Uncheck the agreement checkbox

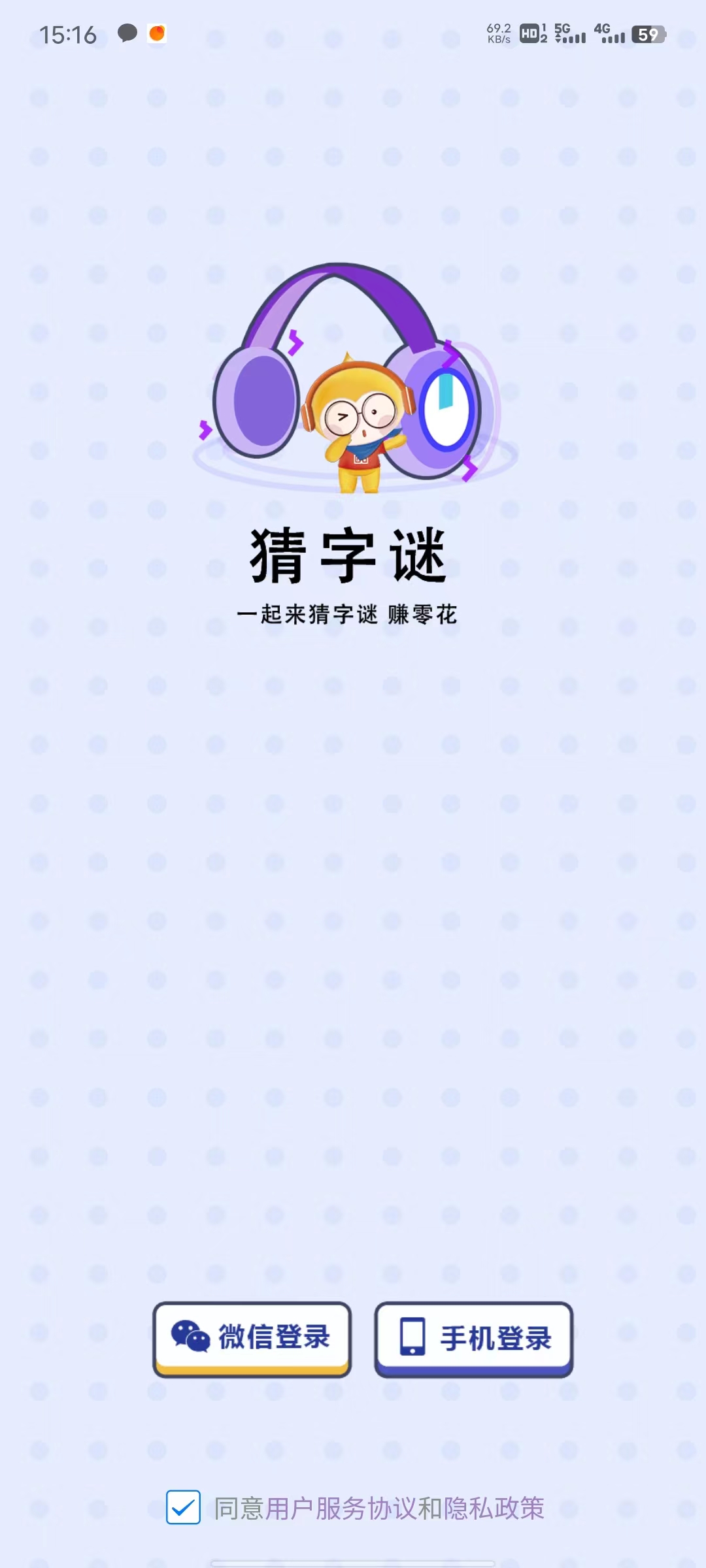(183, 1507)
